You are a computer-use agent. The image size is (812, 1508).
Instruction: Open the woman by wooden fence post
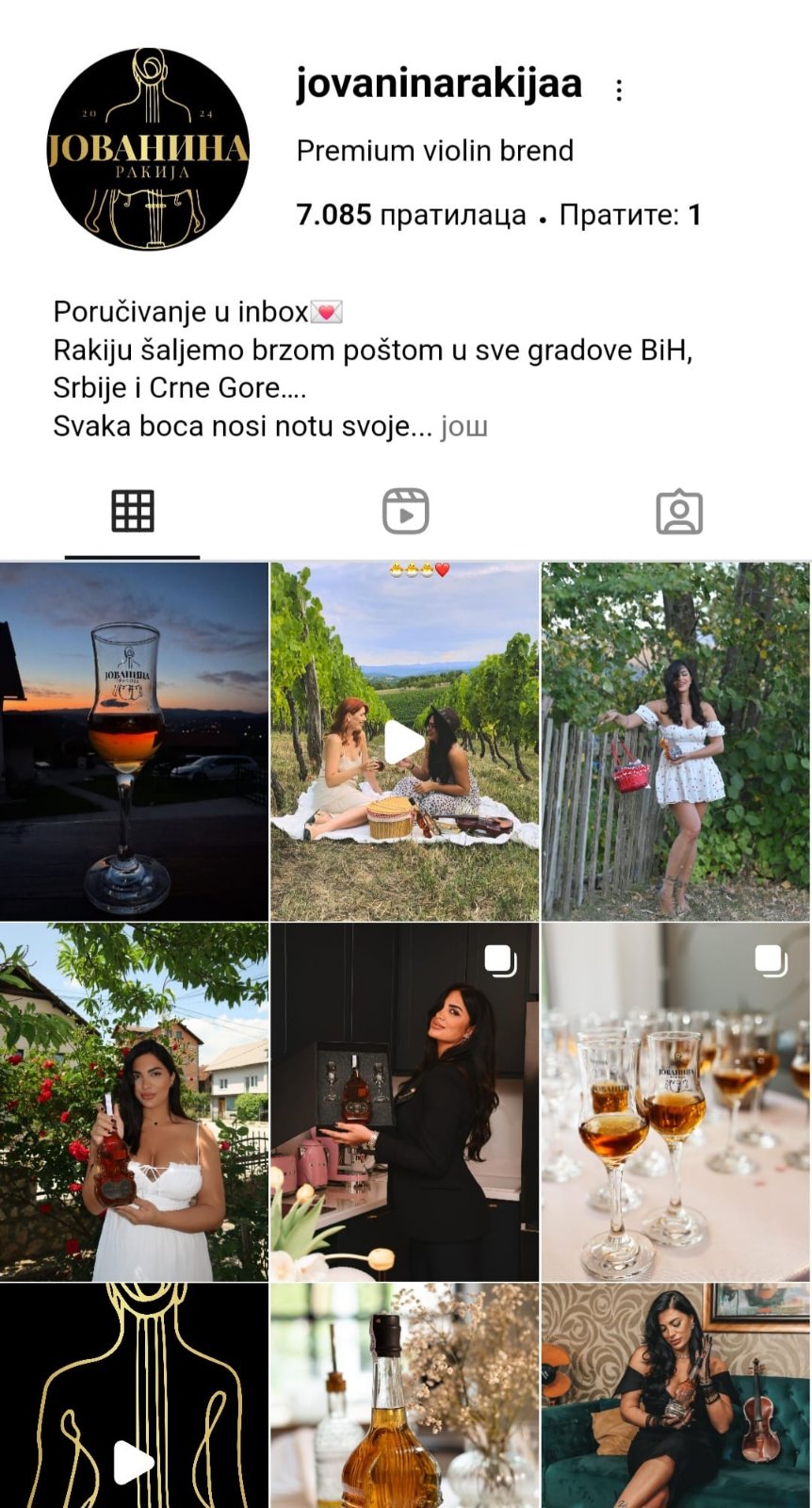click(x=675, y=741)
